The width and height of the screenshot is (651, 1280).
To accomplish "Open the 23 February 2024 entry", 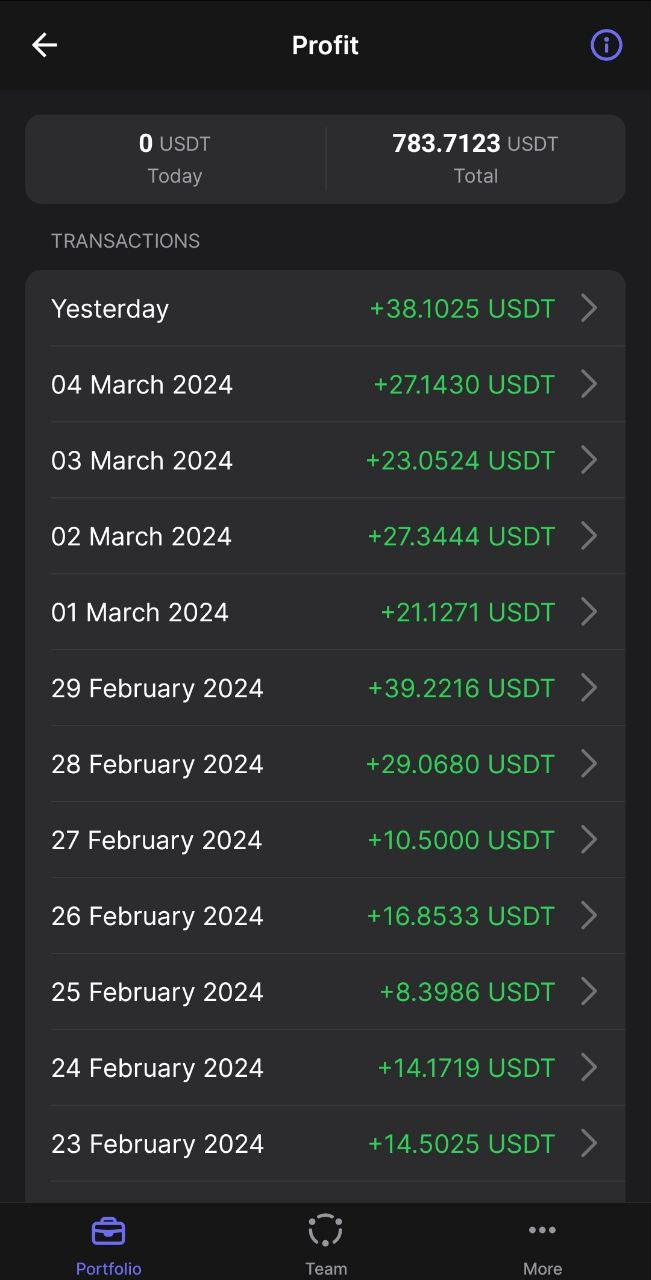I will (325, 1144).
